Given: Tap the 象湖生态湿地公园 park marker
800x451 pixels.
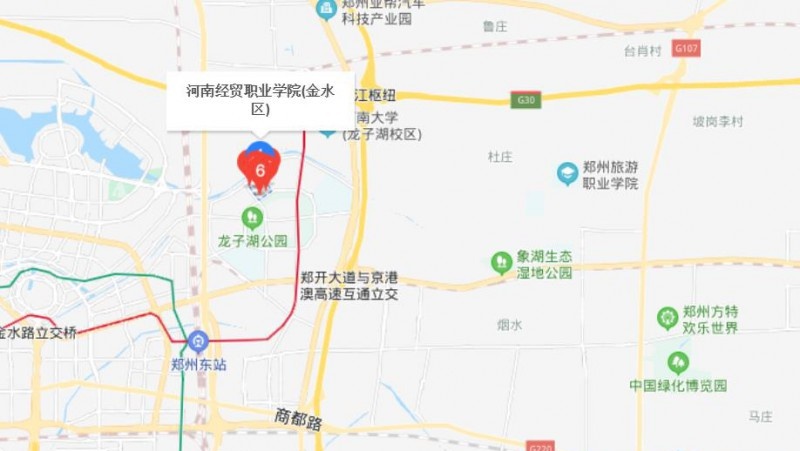Looking at the screenshot, I should click(501, 263).
